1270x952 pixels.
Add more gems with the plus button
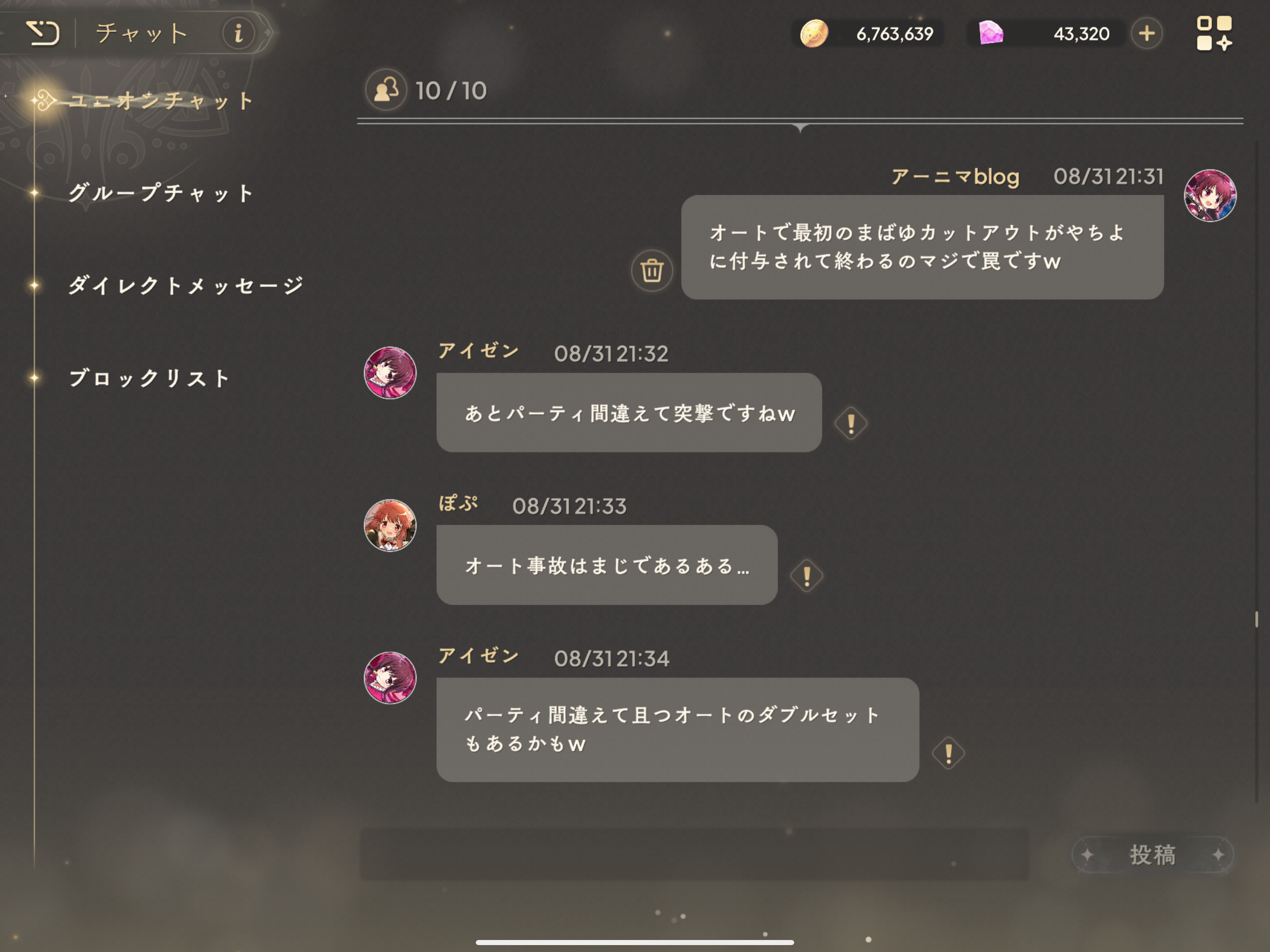coord(1147,33)
